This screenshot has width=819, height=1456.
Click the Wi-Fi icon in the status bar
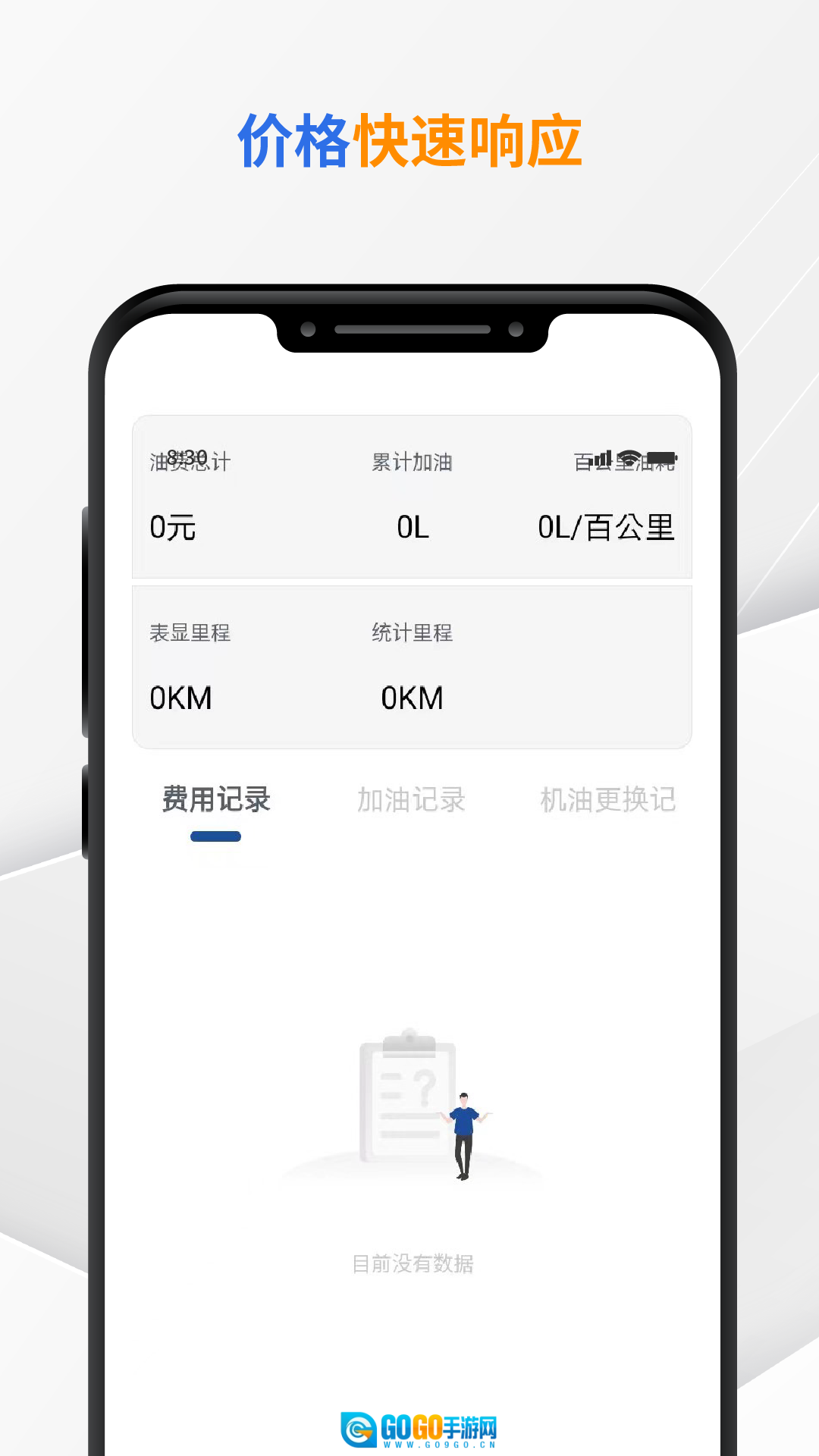pyautogui.click(x=628, y=456)
